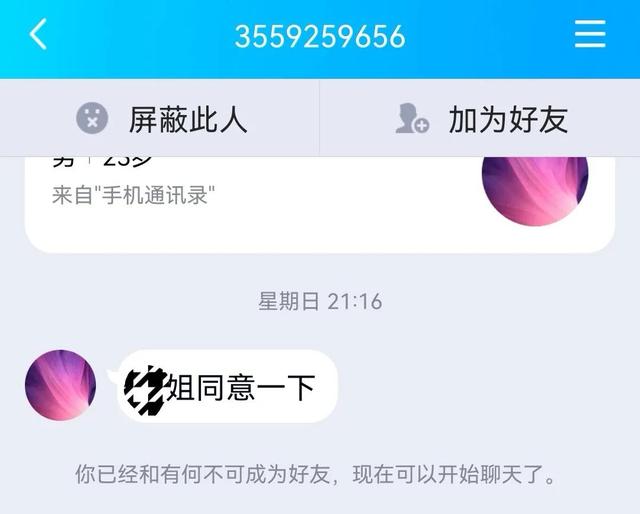
Task: Open the sender's avatar beside the message
Action: (x=60, y=385)
